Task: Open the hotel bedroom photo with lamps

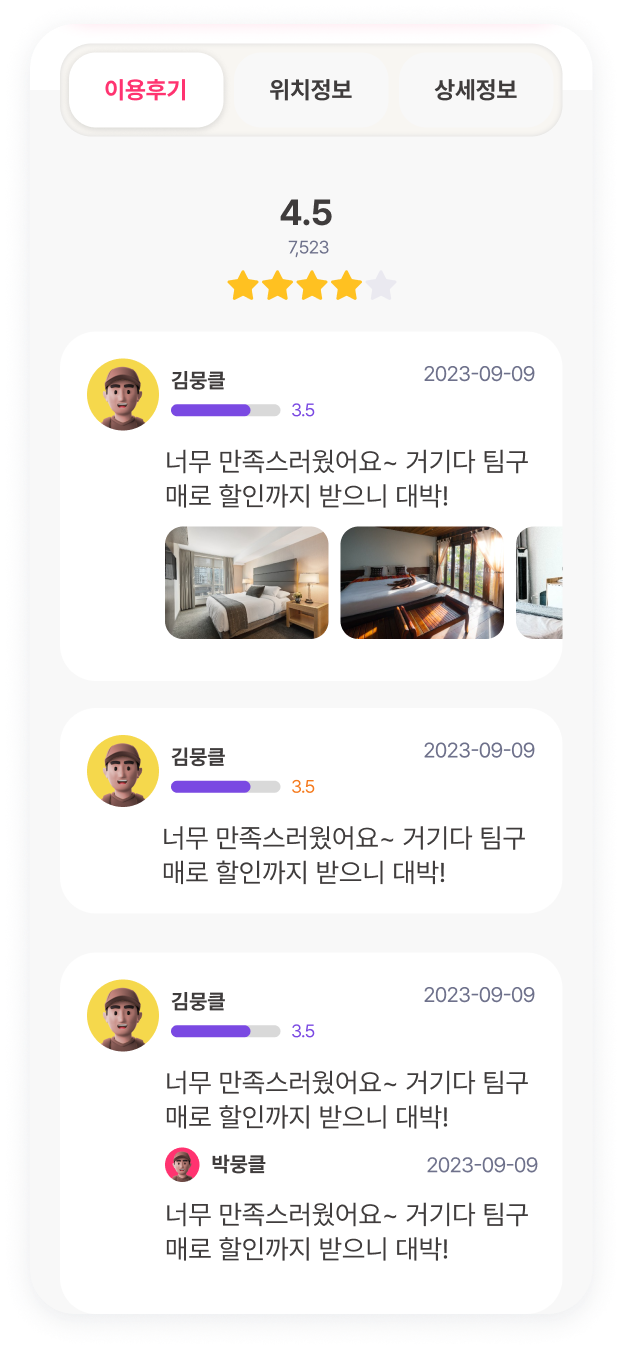Action: pyautogui.click(x=247, y=583)
